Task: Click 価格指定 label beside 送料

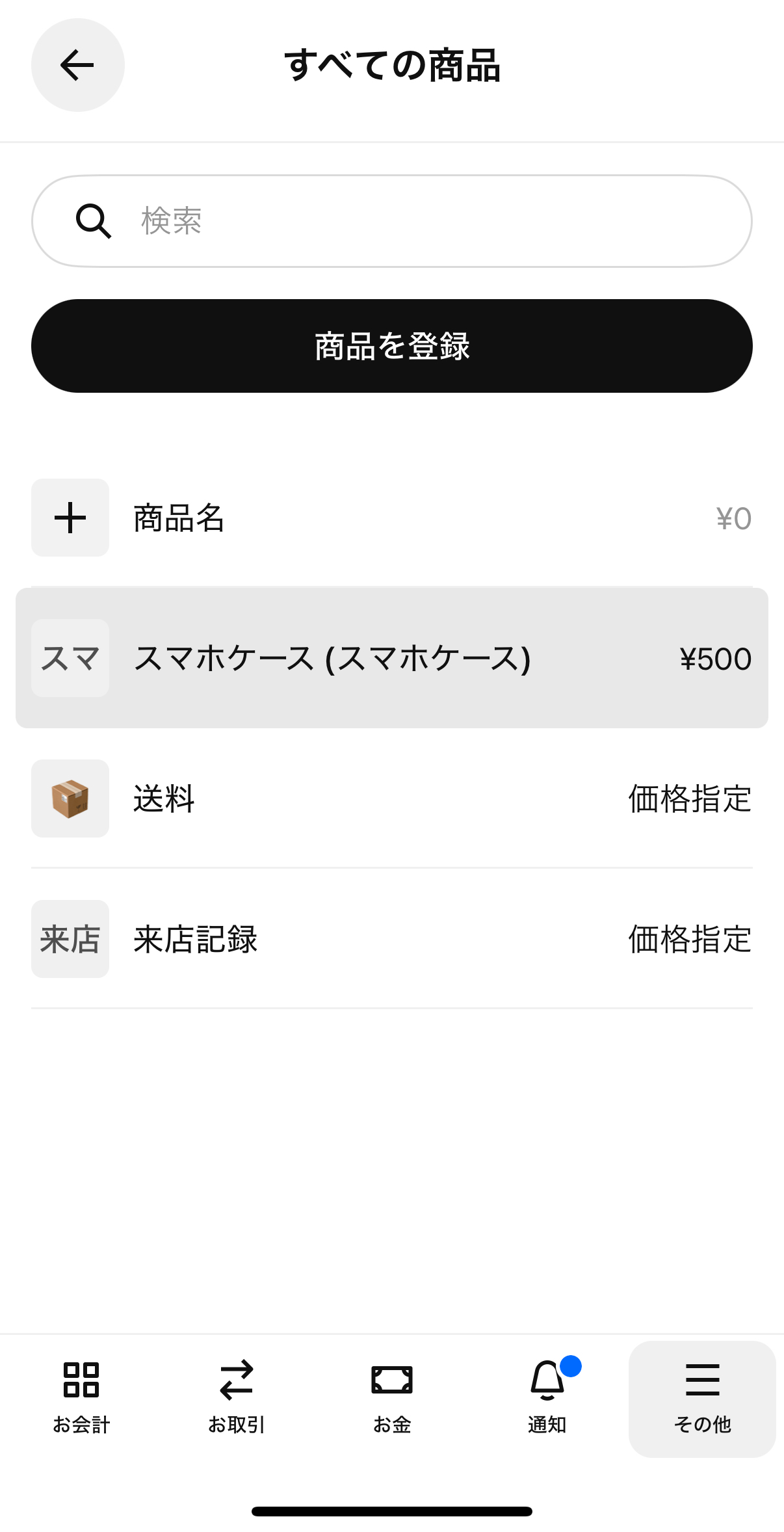Action: [x=688, y=800]
